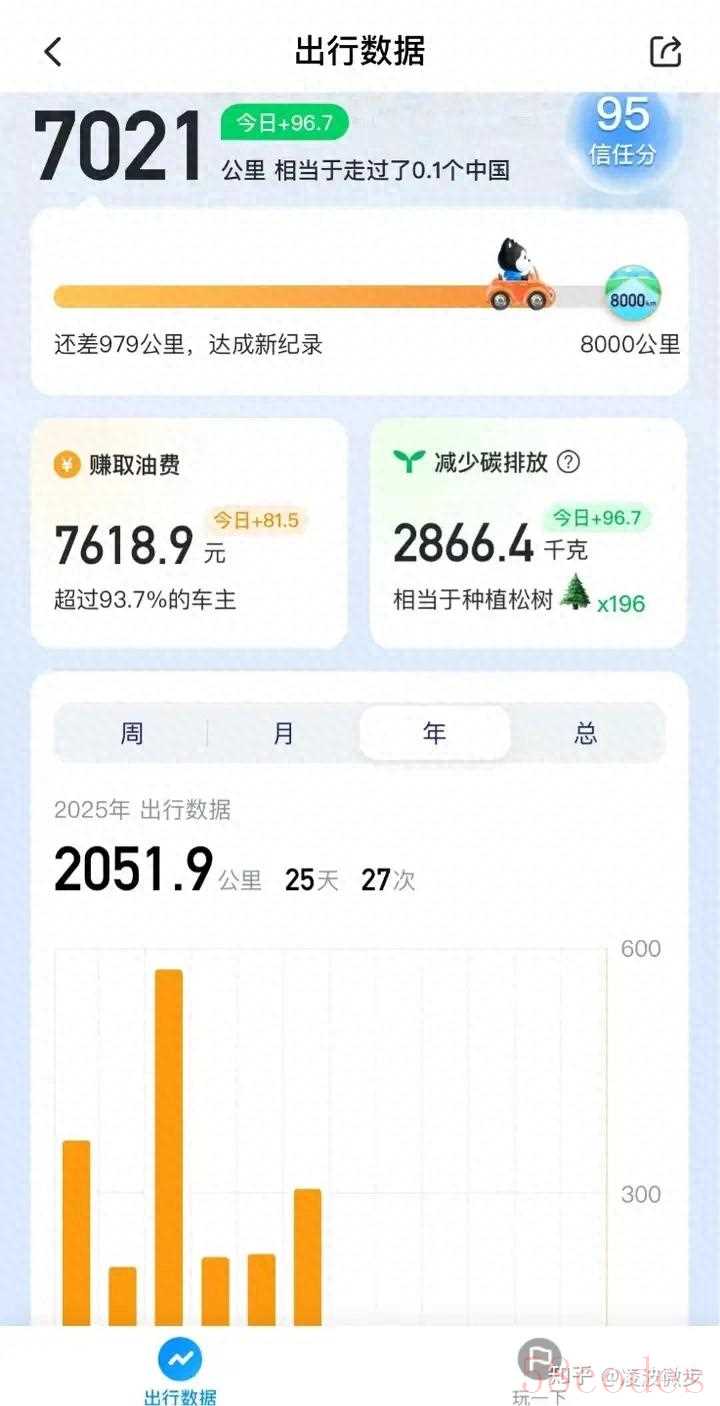This screenshot has height=1406, width=720.
Task: Switch to the 周 view
Action: (x=131, y=734)
